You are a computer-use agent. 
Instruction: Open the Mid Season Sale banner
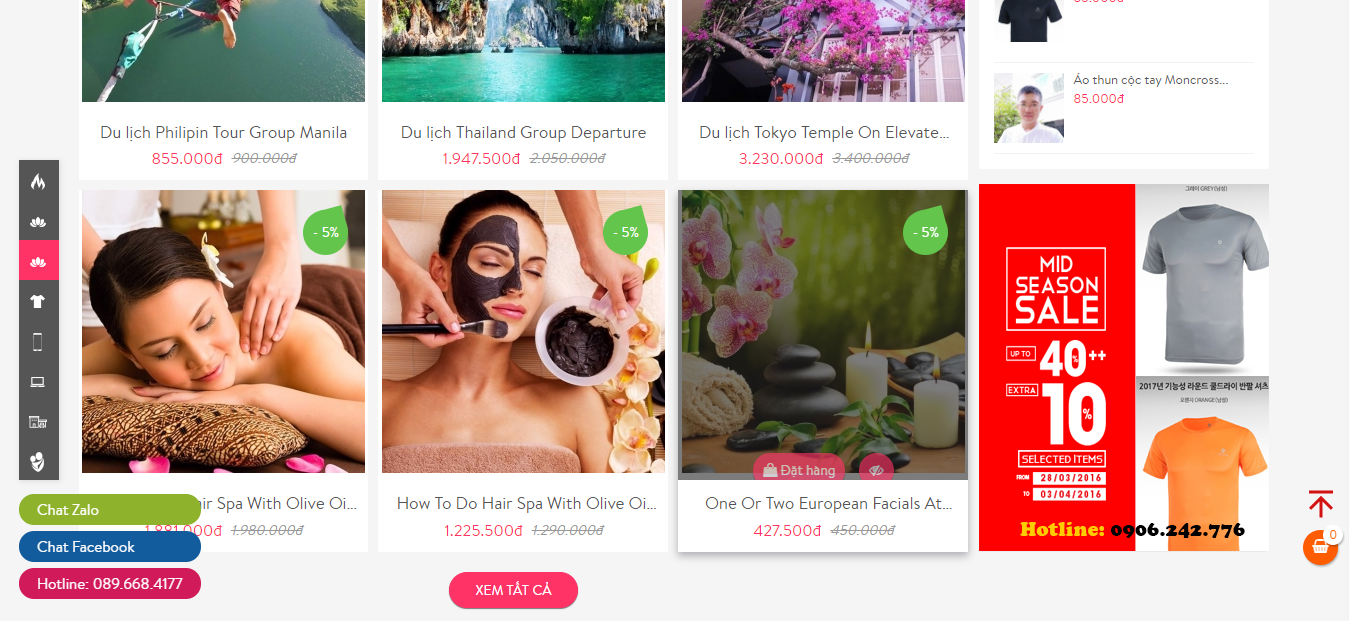pos(1123,367)
